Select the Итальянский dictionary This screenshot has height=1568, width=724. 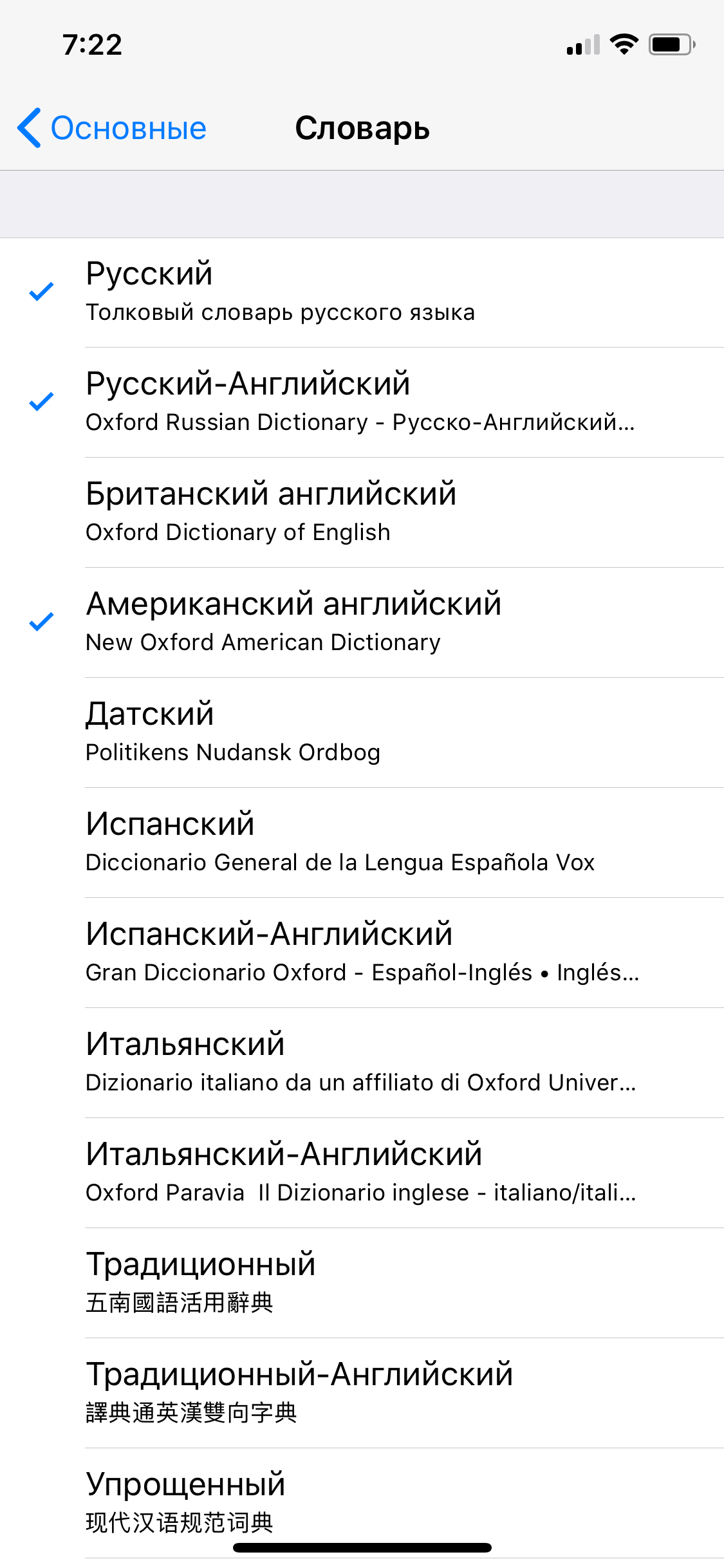pos(362,1063)
